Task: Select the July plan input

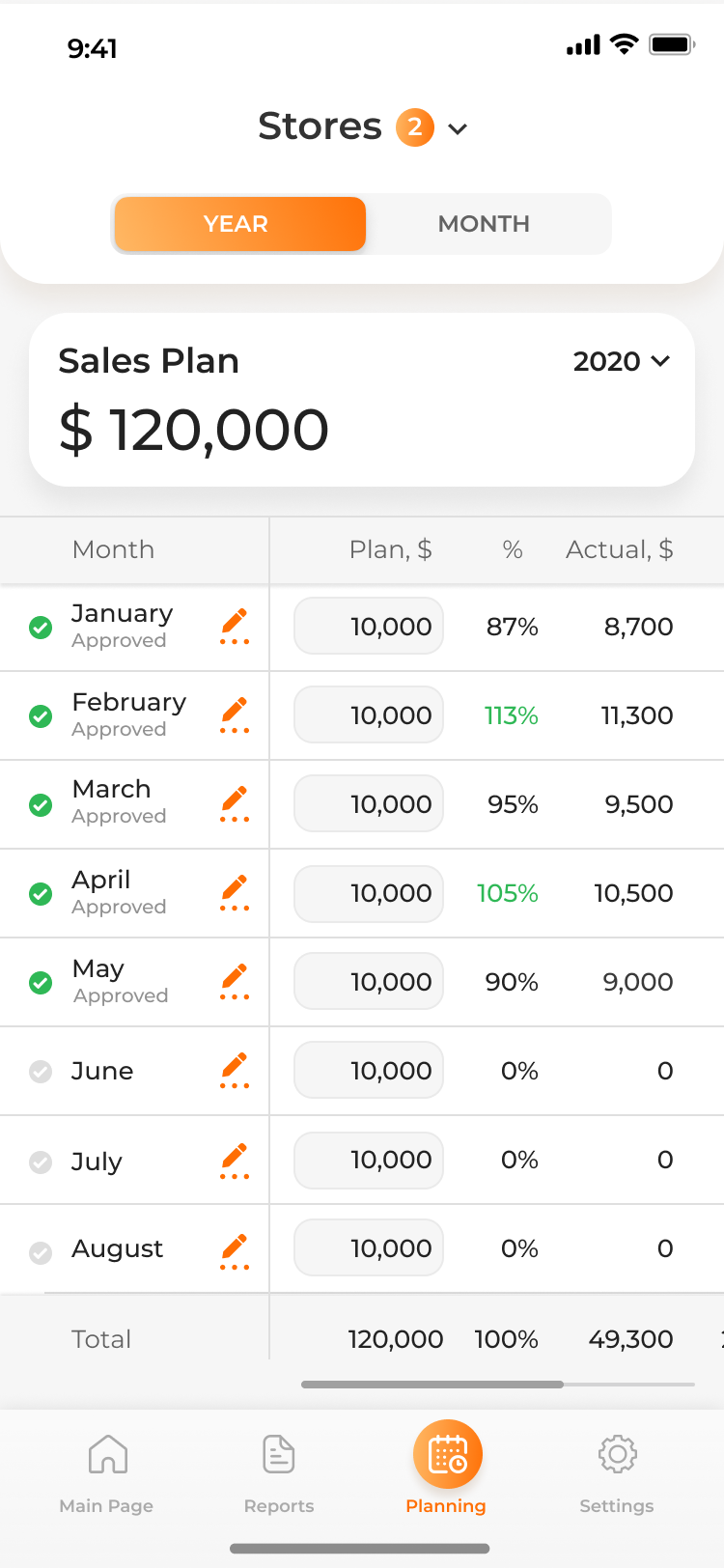Action: point(369,1159)
